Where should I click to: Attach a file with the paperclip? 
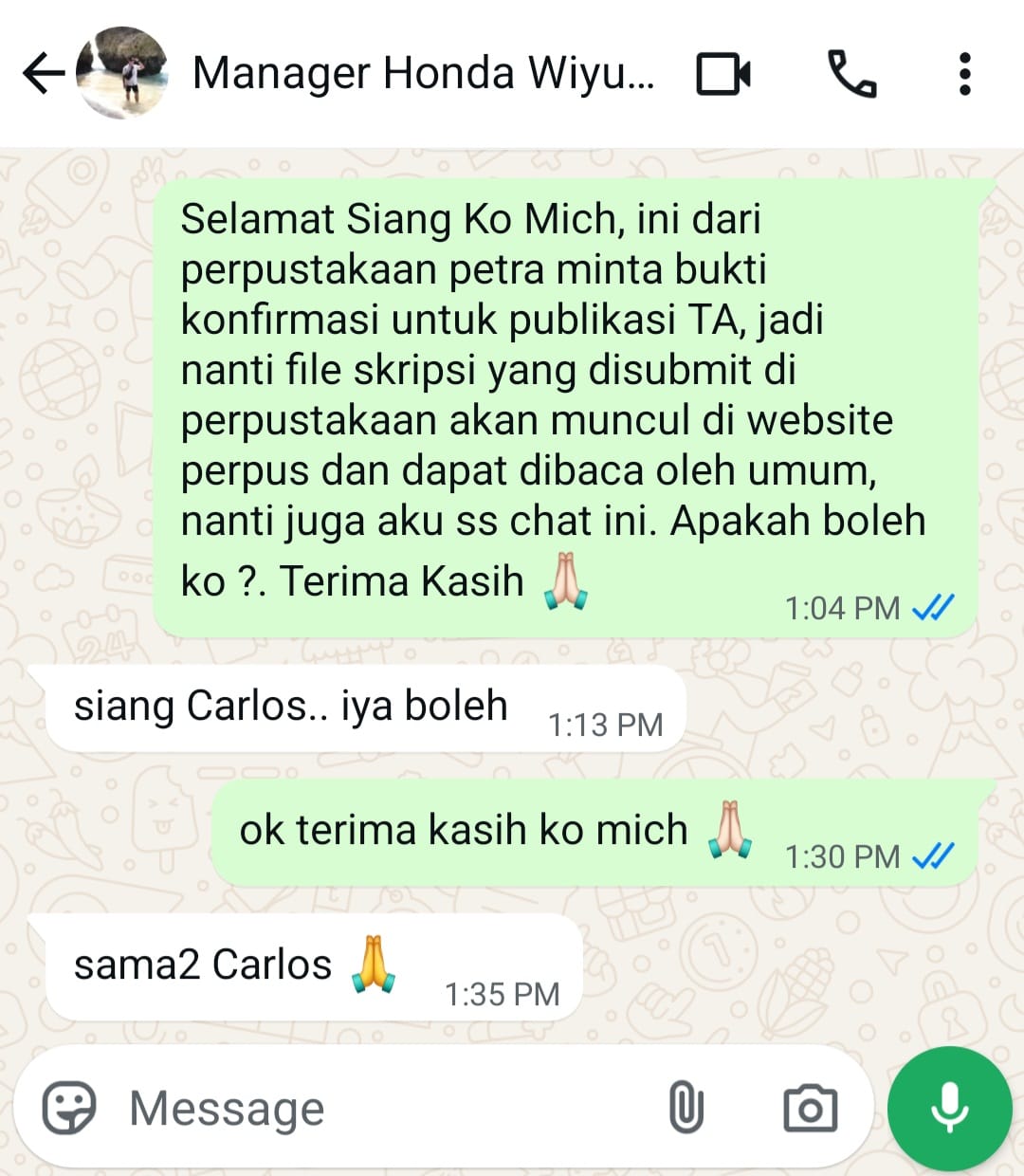[x=686, y=1108]
